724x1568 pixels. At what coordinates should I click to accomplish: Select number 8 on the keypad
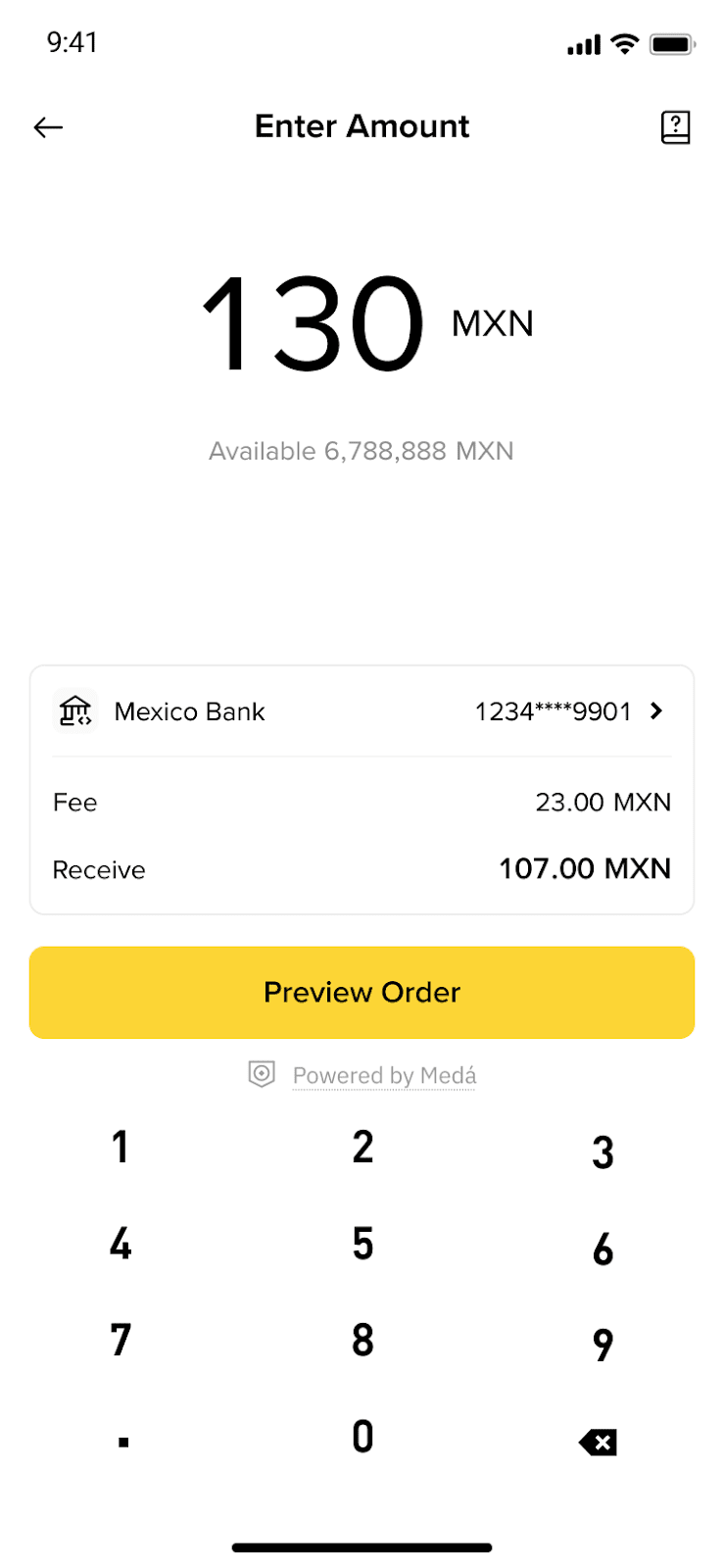coord(362,1340)
